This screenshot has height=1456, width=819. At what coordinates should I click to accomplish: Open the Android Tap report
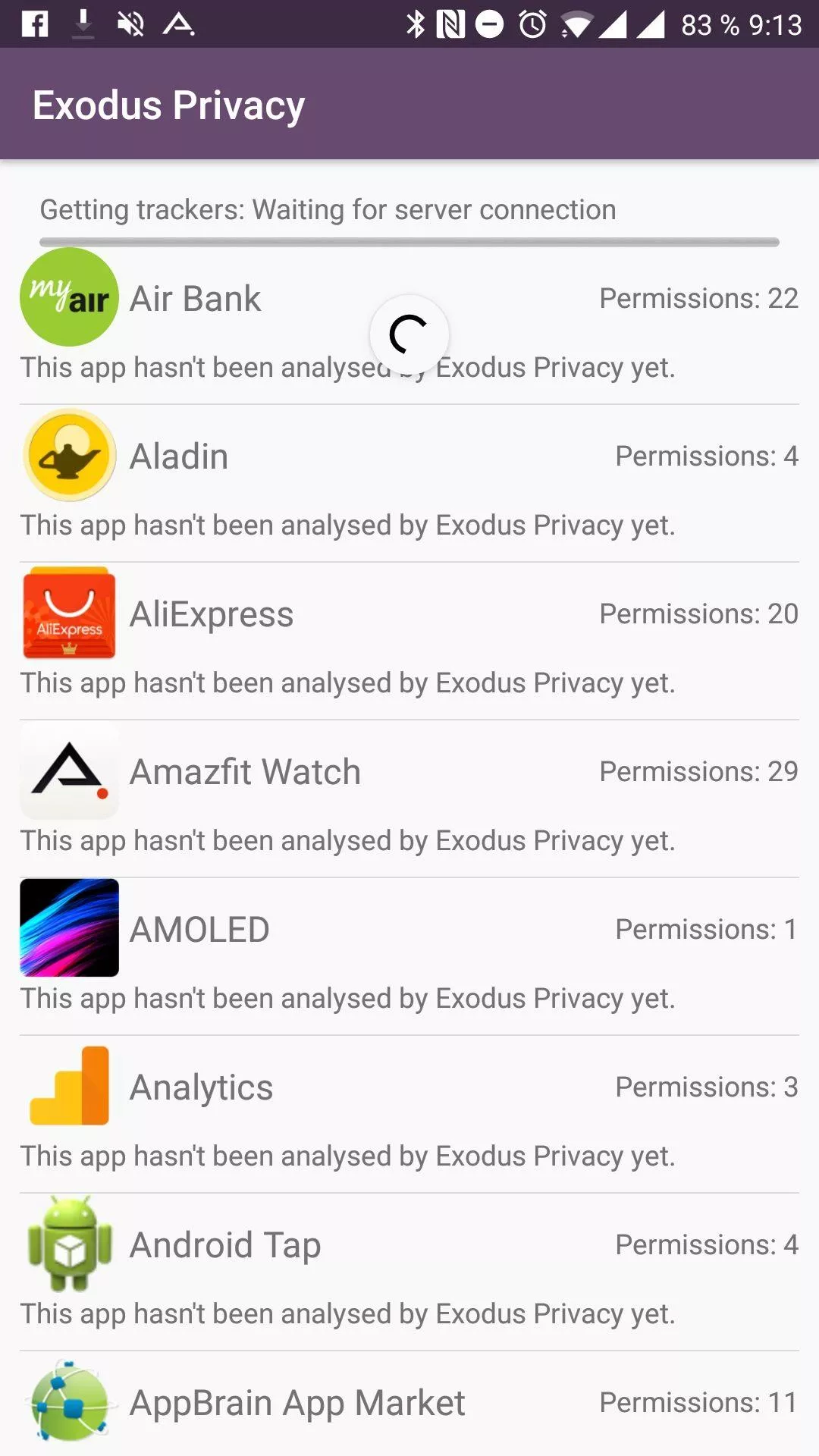(409, 1272)
